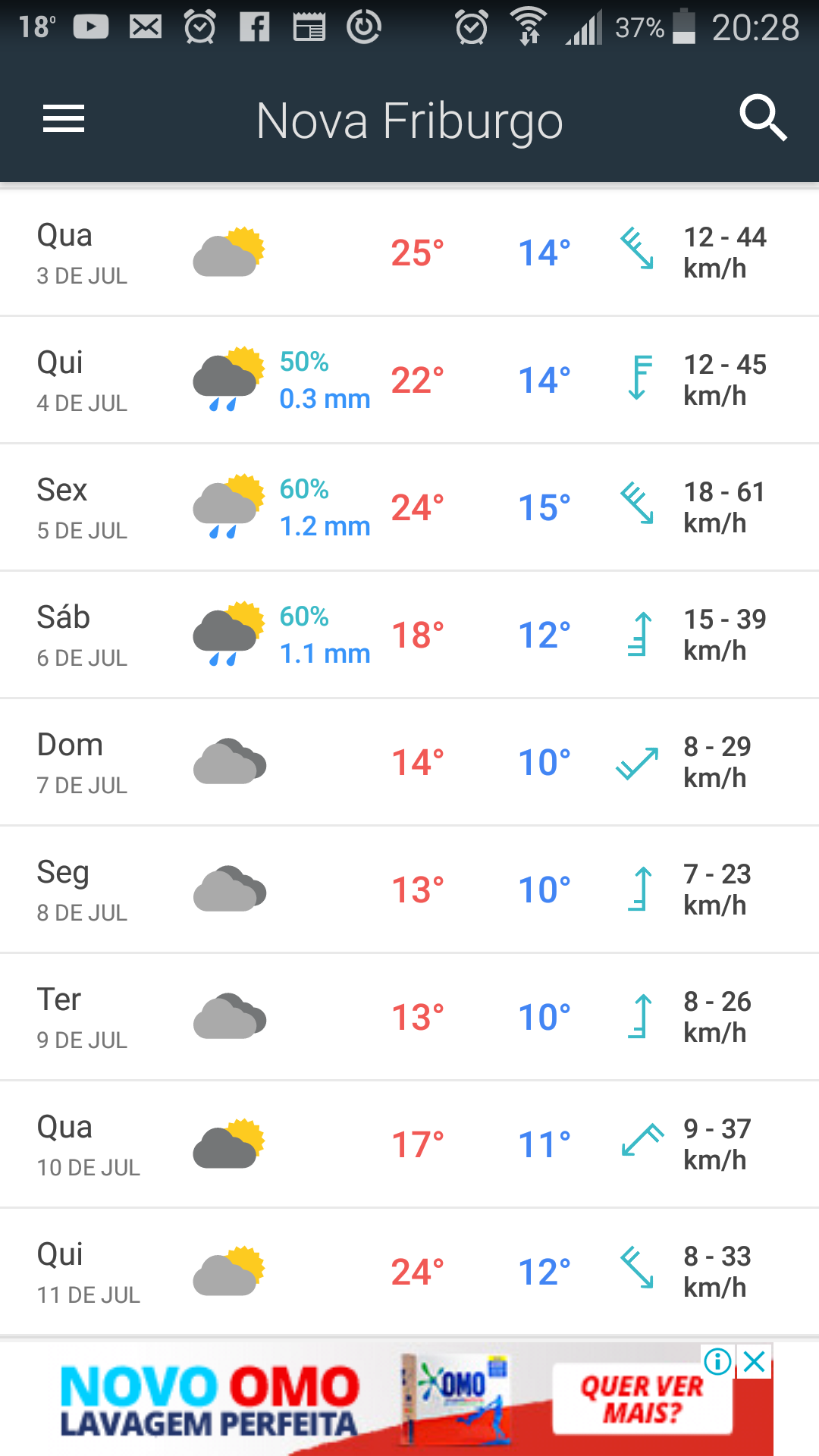
Task: Tap the Quer ver mais ad button
Action: click(x=642, y=1399)
